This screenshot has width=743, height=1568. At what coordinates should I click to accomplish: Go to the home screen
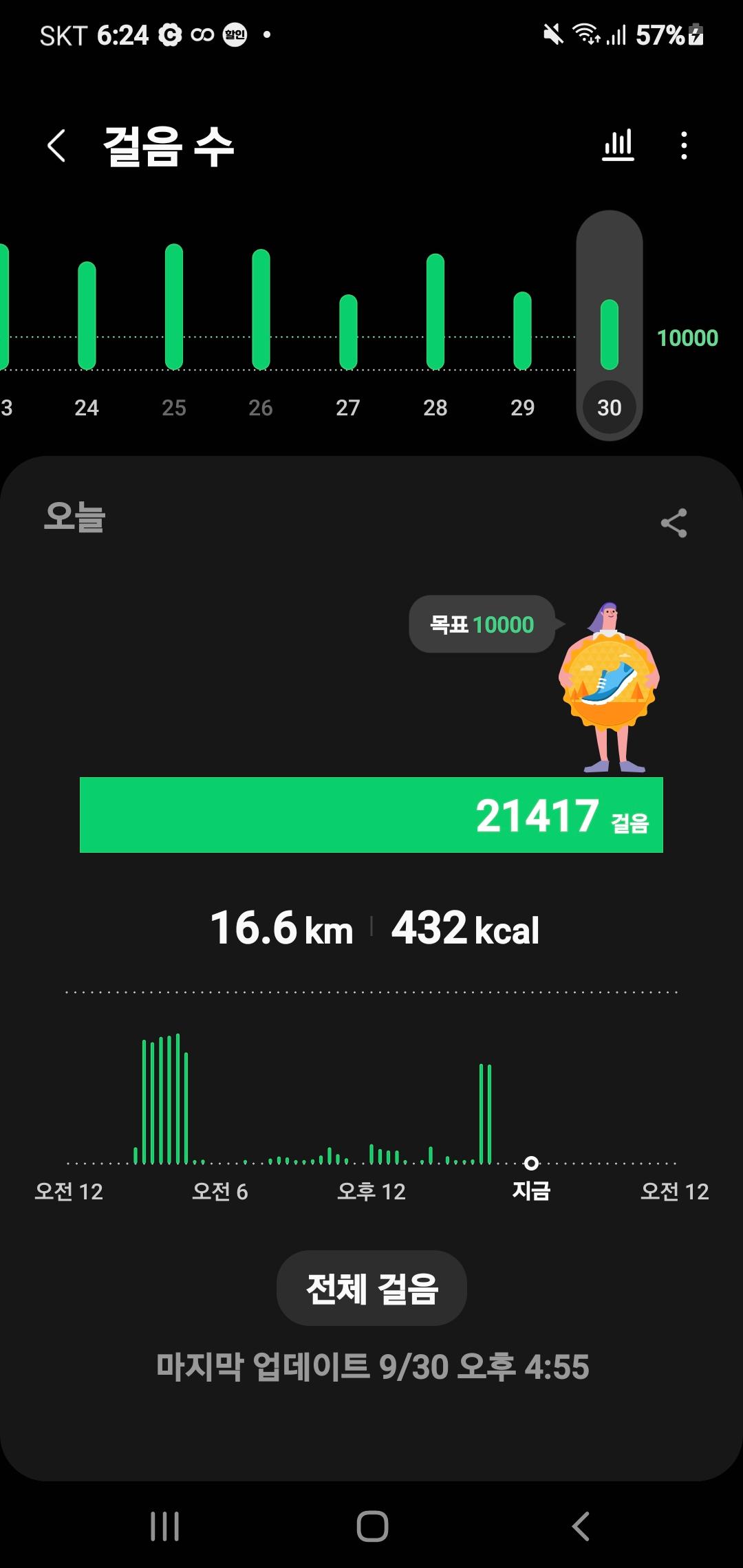tap(372, 1527)
